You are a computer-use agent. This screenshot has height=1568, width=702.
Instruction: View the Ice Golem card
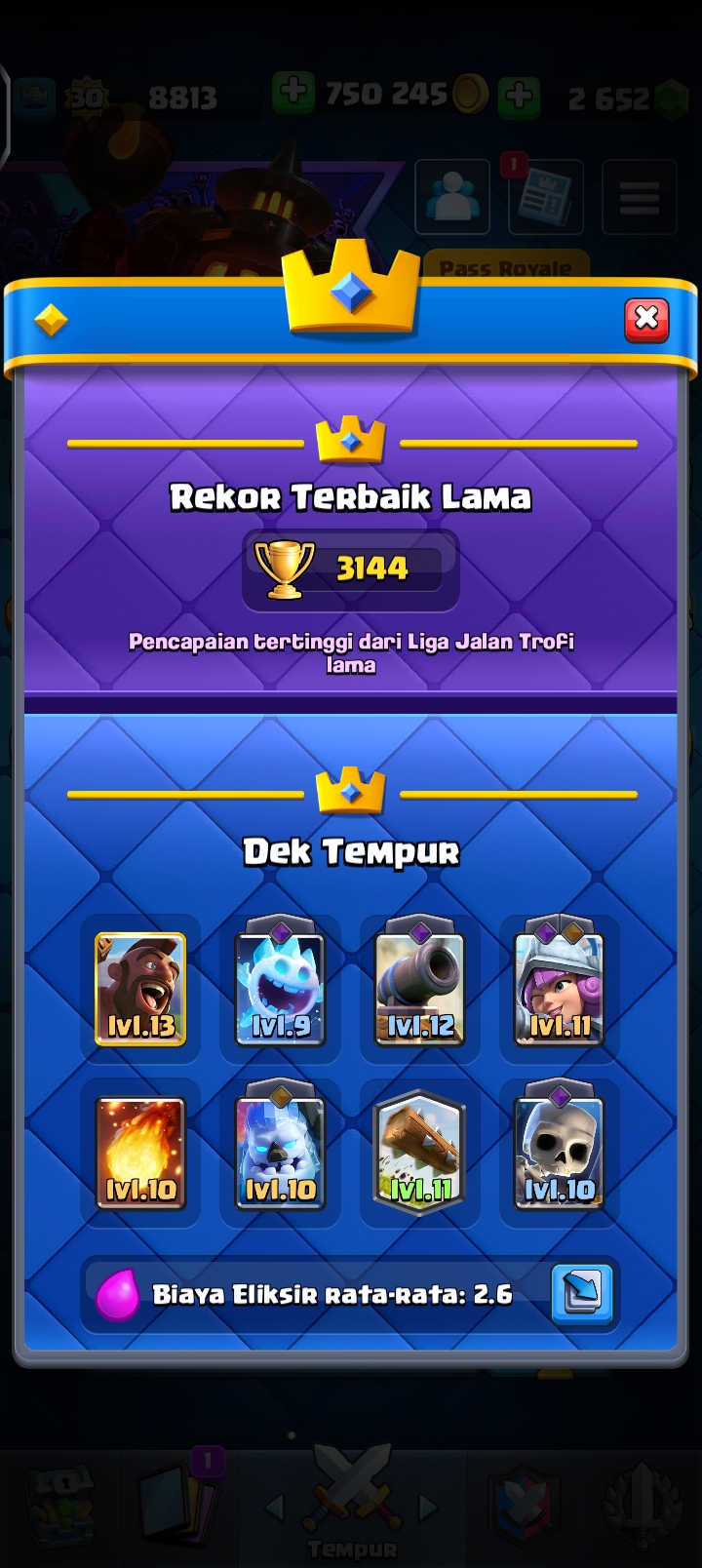tap(280, 1153)
